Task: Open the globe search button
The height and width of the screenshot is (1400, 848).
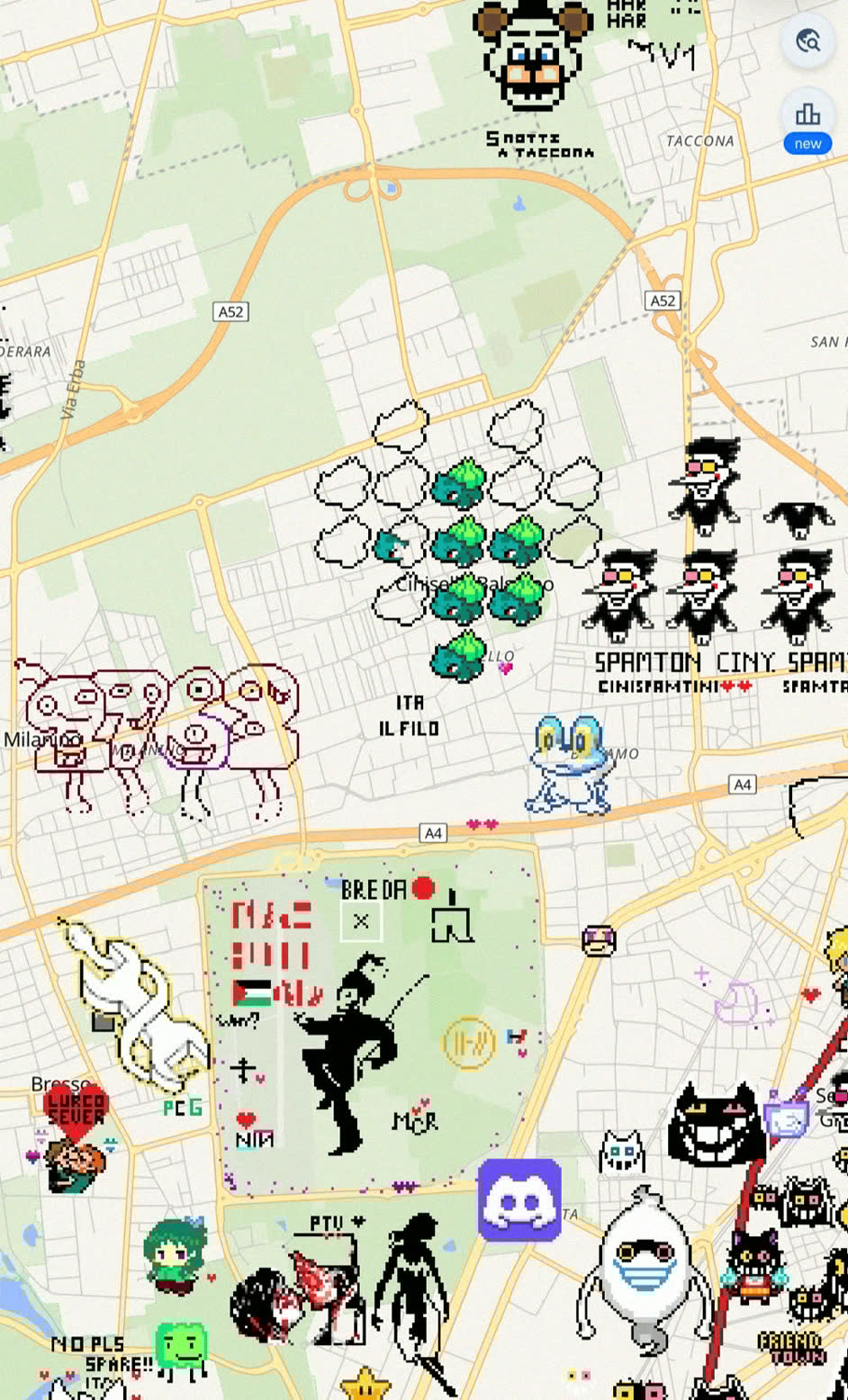Action: 807,40
